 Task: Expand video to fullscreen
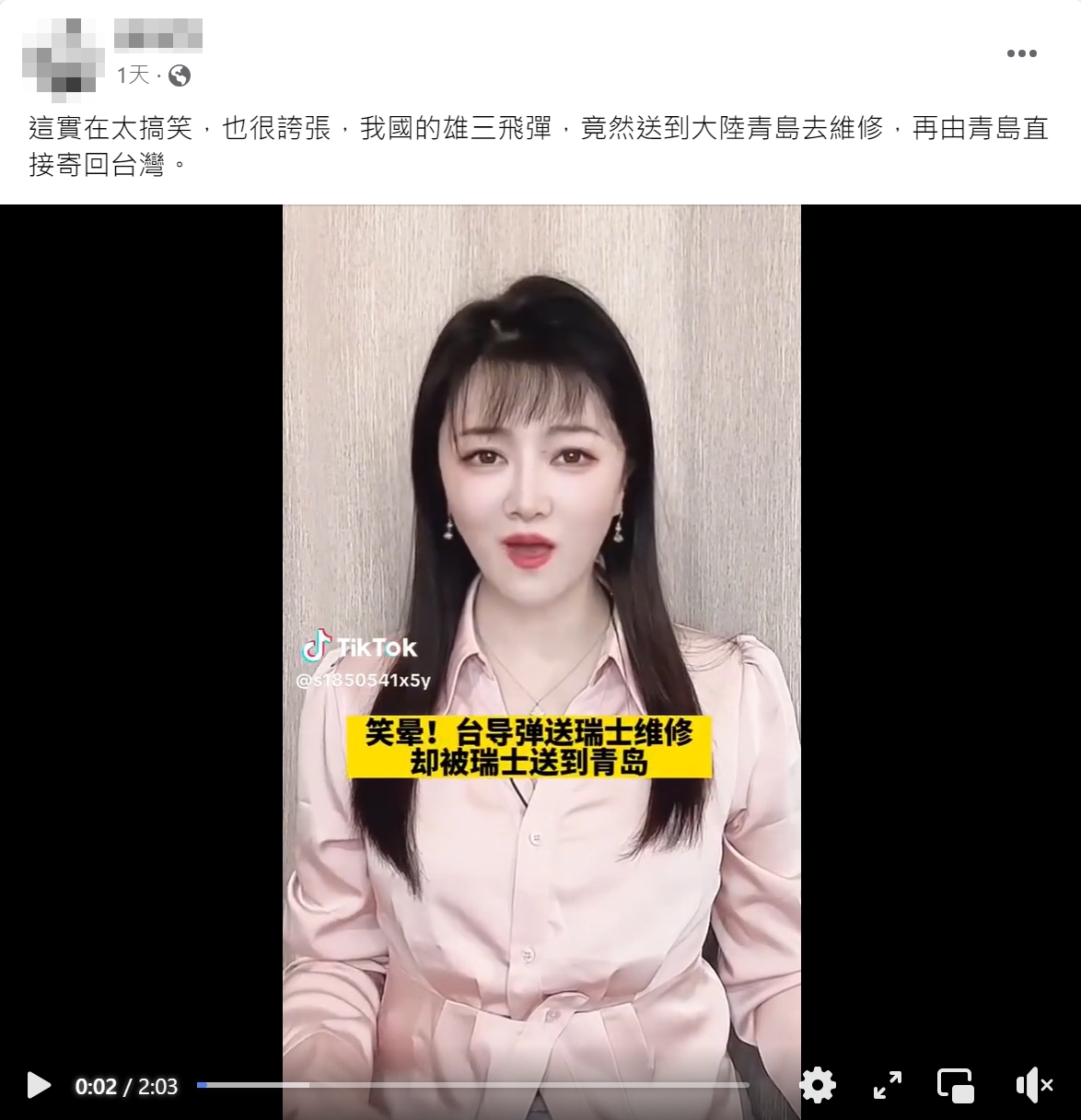[x=887, y=1086]
